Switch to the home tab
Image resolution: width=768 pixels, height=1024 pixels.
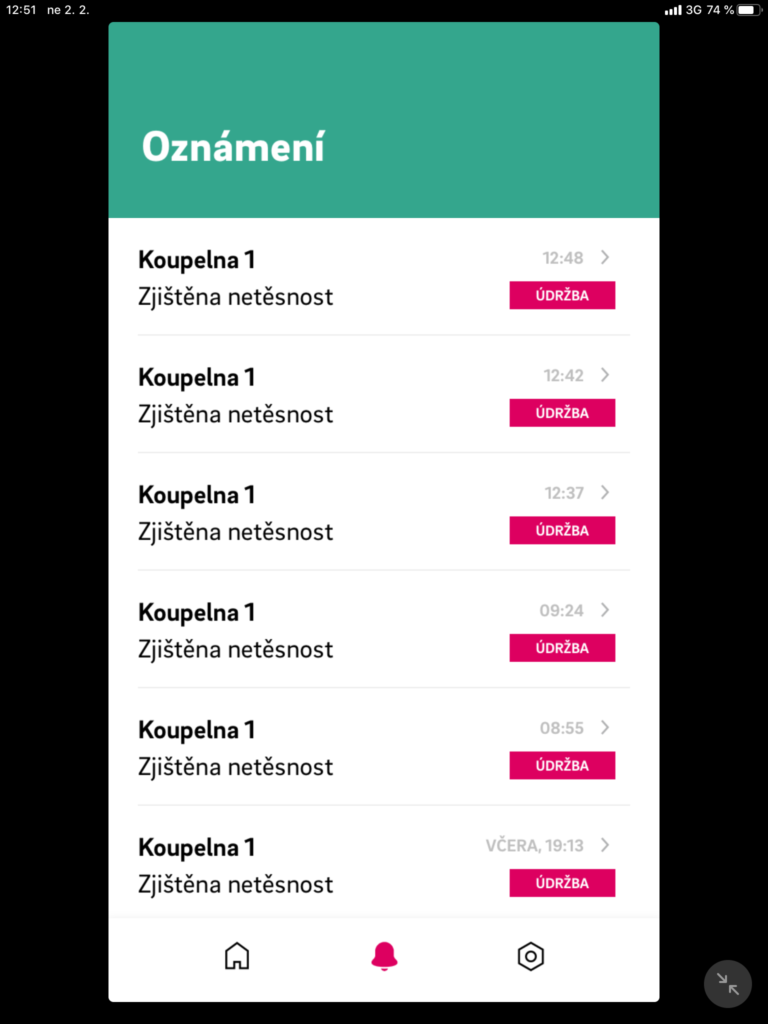pos(237,957)
